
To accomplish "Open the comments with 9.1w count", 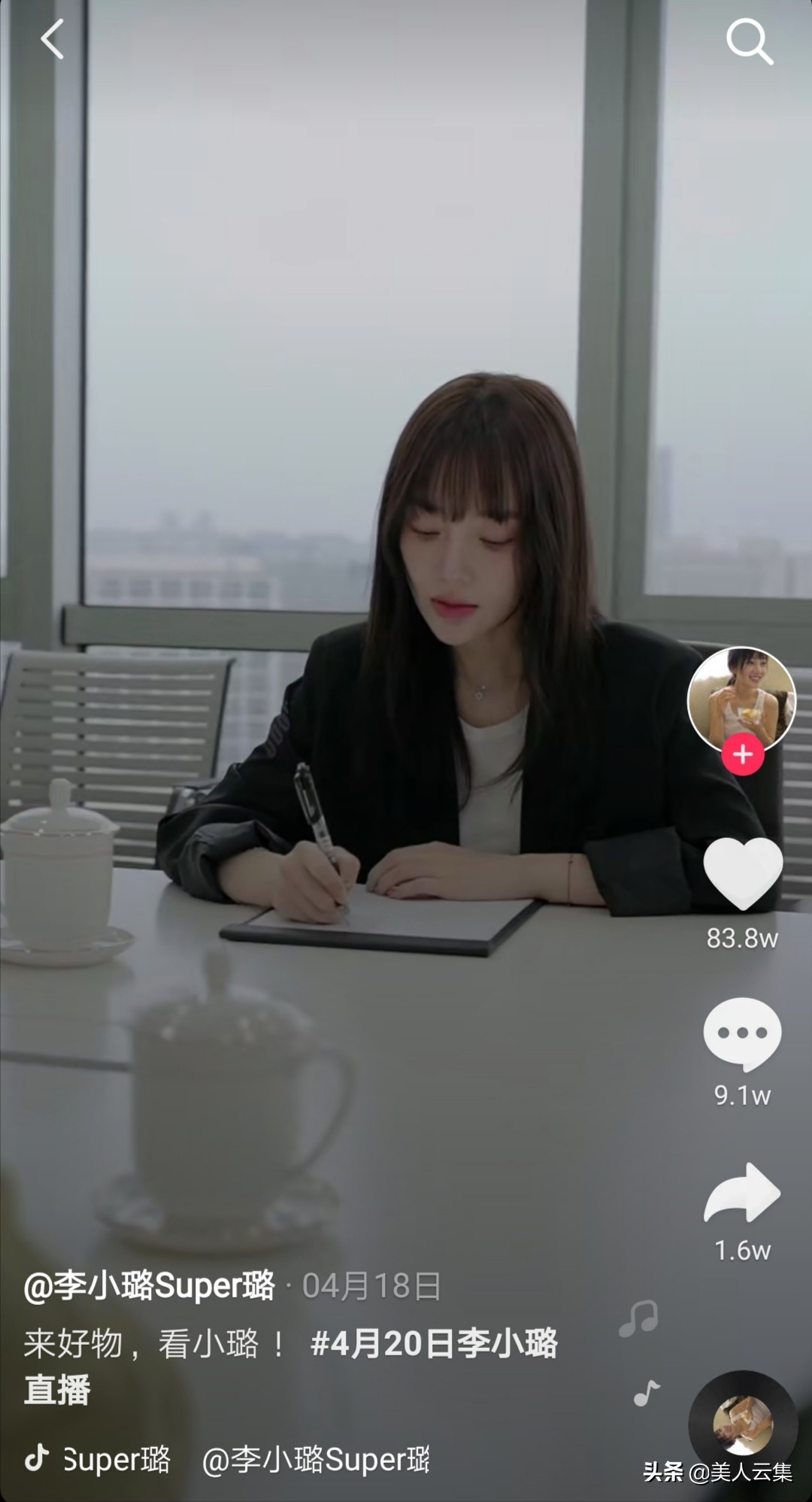I will click(742, 1034).
